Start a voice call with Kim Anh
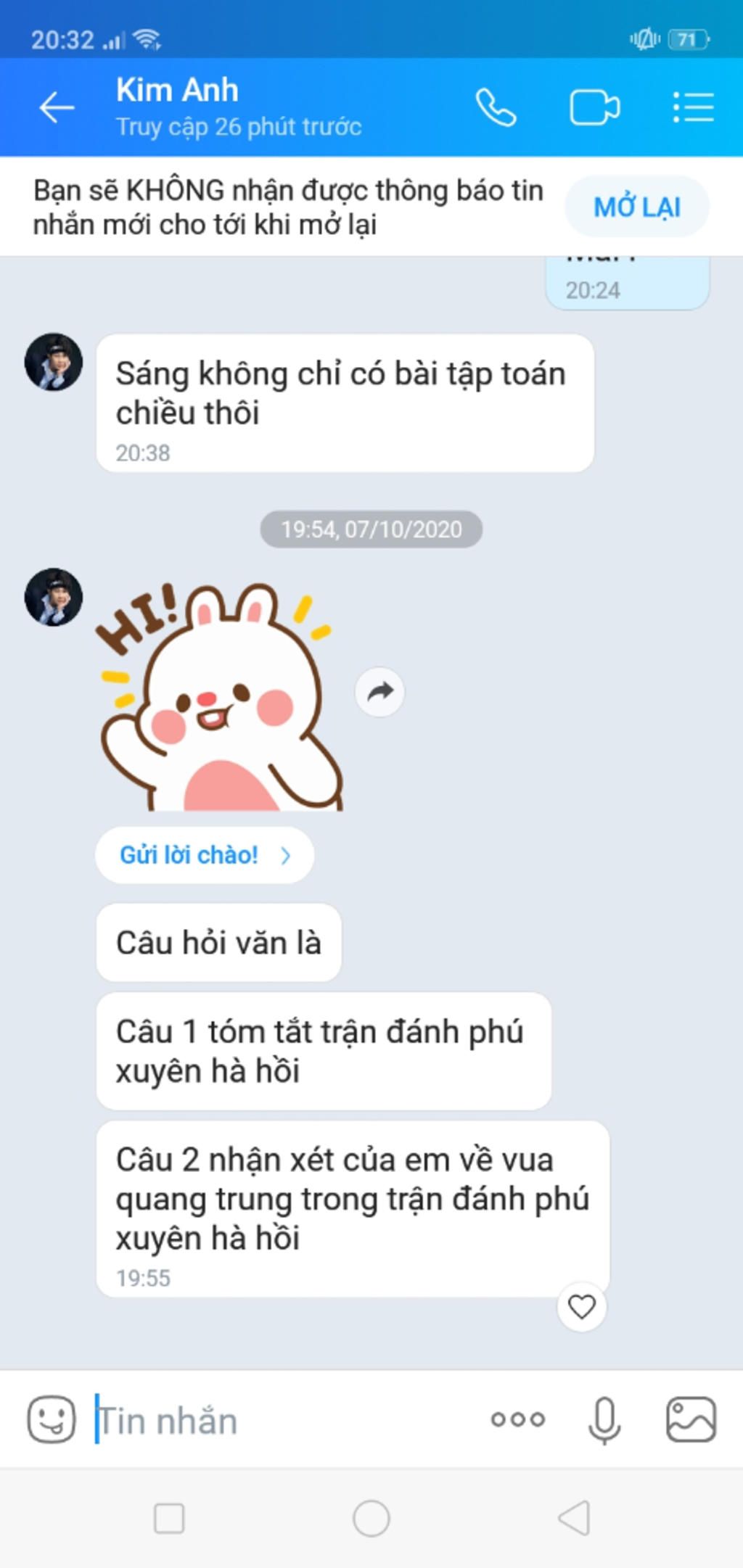This screenshot has height=1568, width=743. point(496,108)
